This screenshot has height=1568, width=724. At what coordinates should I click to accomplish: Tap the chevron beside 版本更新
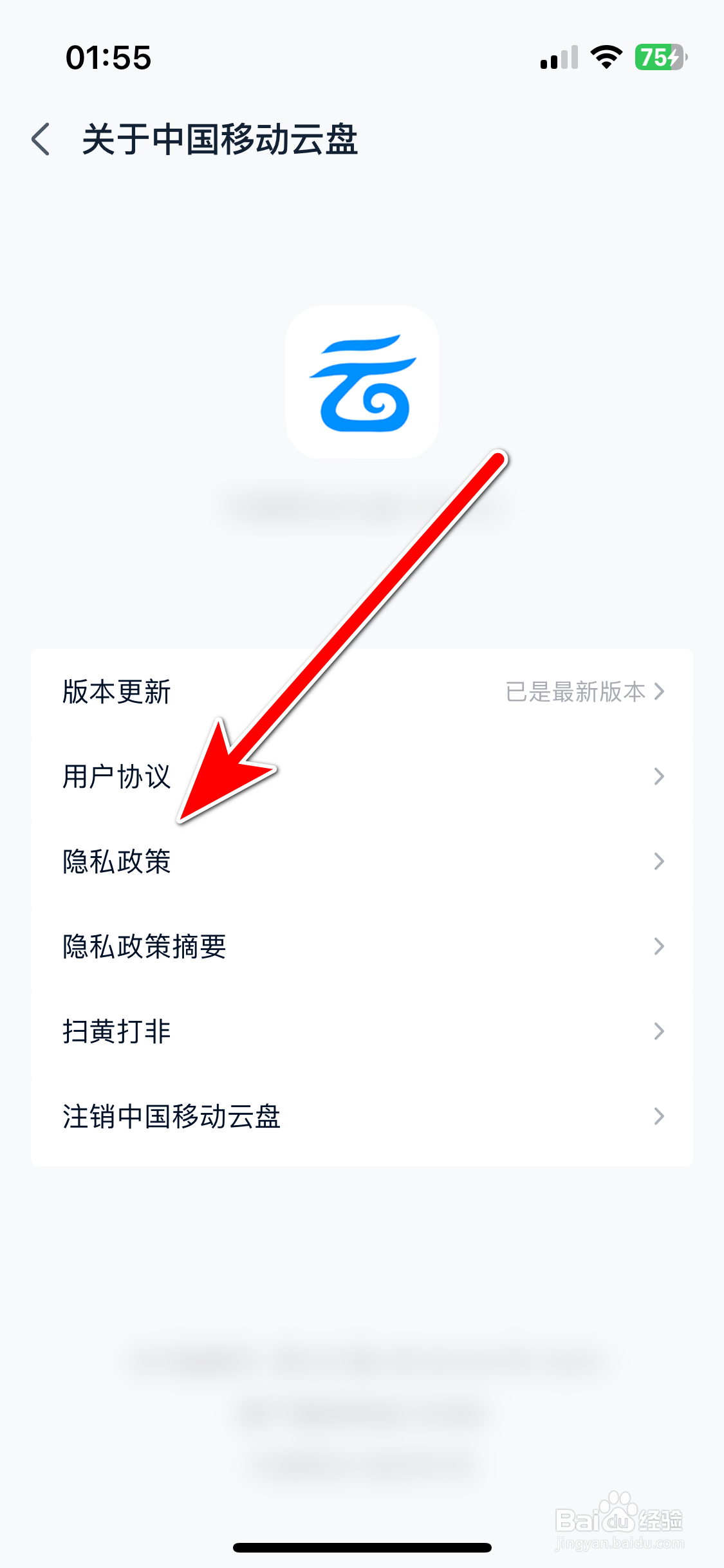(658, 692)
